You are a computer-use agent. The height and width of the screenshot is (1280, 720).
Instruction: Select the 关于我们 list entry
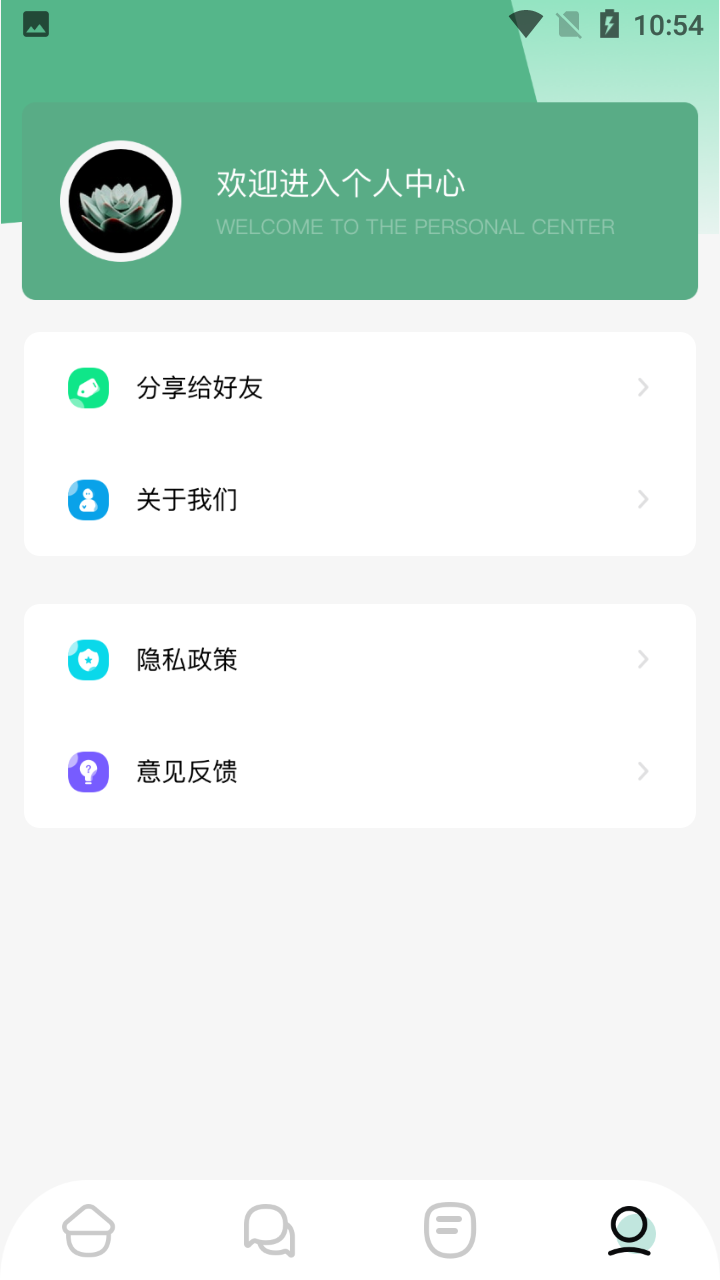[x=186, y=499]
